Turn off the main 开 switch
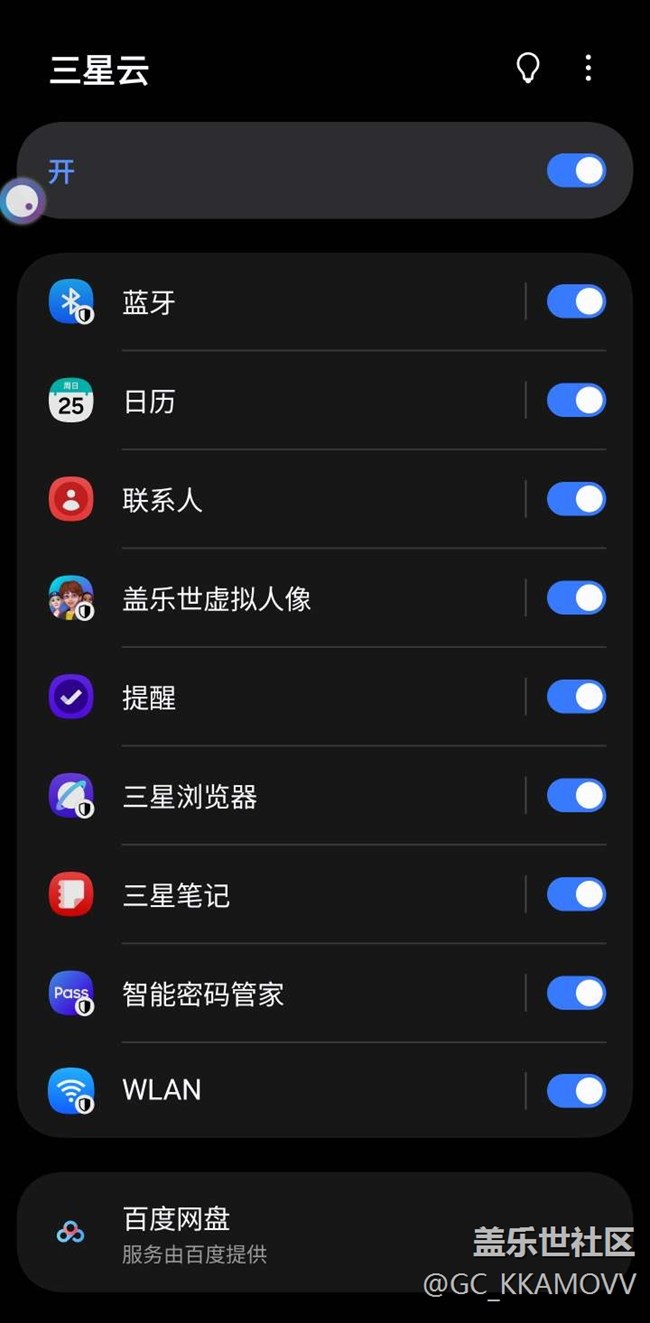The width and height of the screenshot is (650, 1323). [x=576, y=171]
